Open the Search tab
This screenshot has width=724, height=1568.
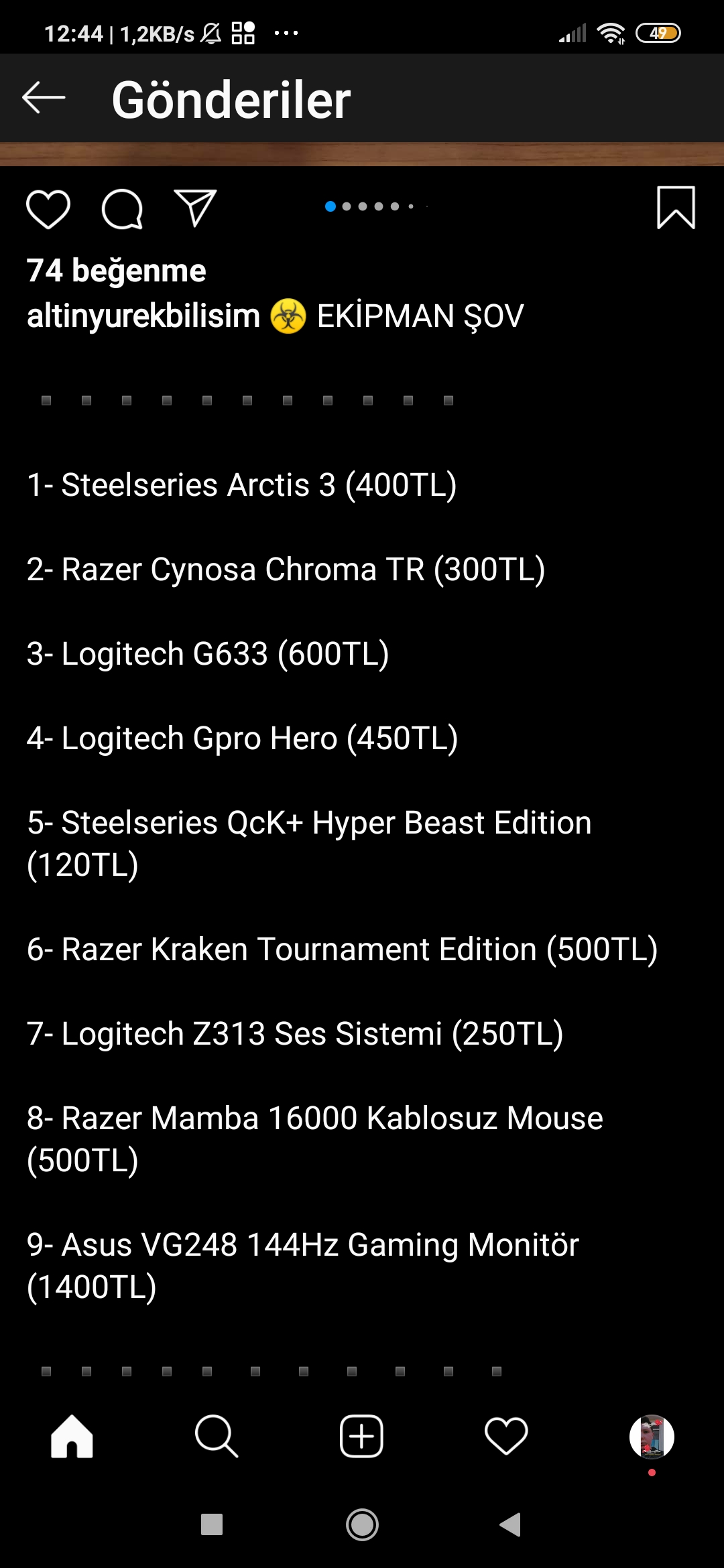coord(216,1437)
